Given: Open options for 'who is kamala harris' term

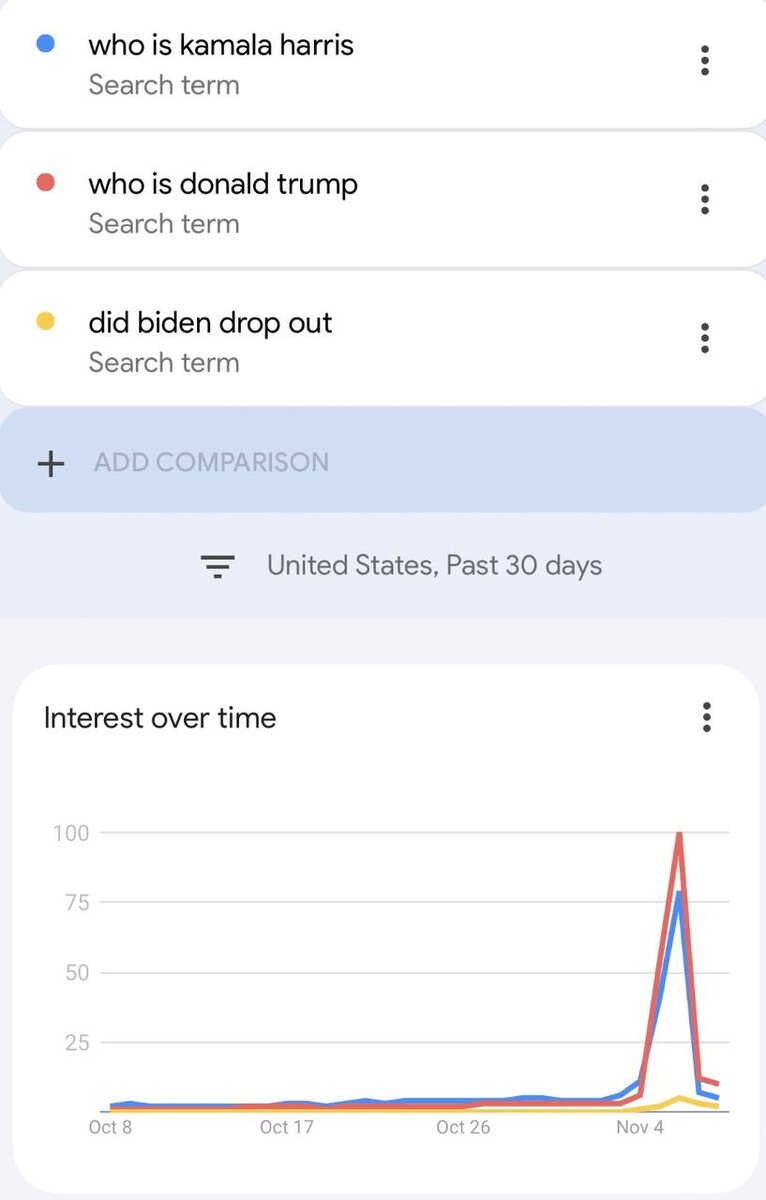Looking at the screenshot, I should [x=705, y=62].
